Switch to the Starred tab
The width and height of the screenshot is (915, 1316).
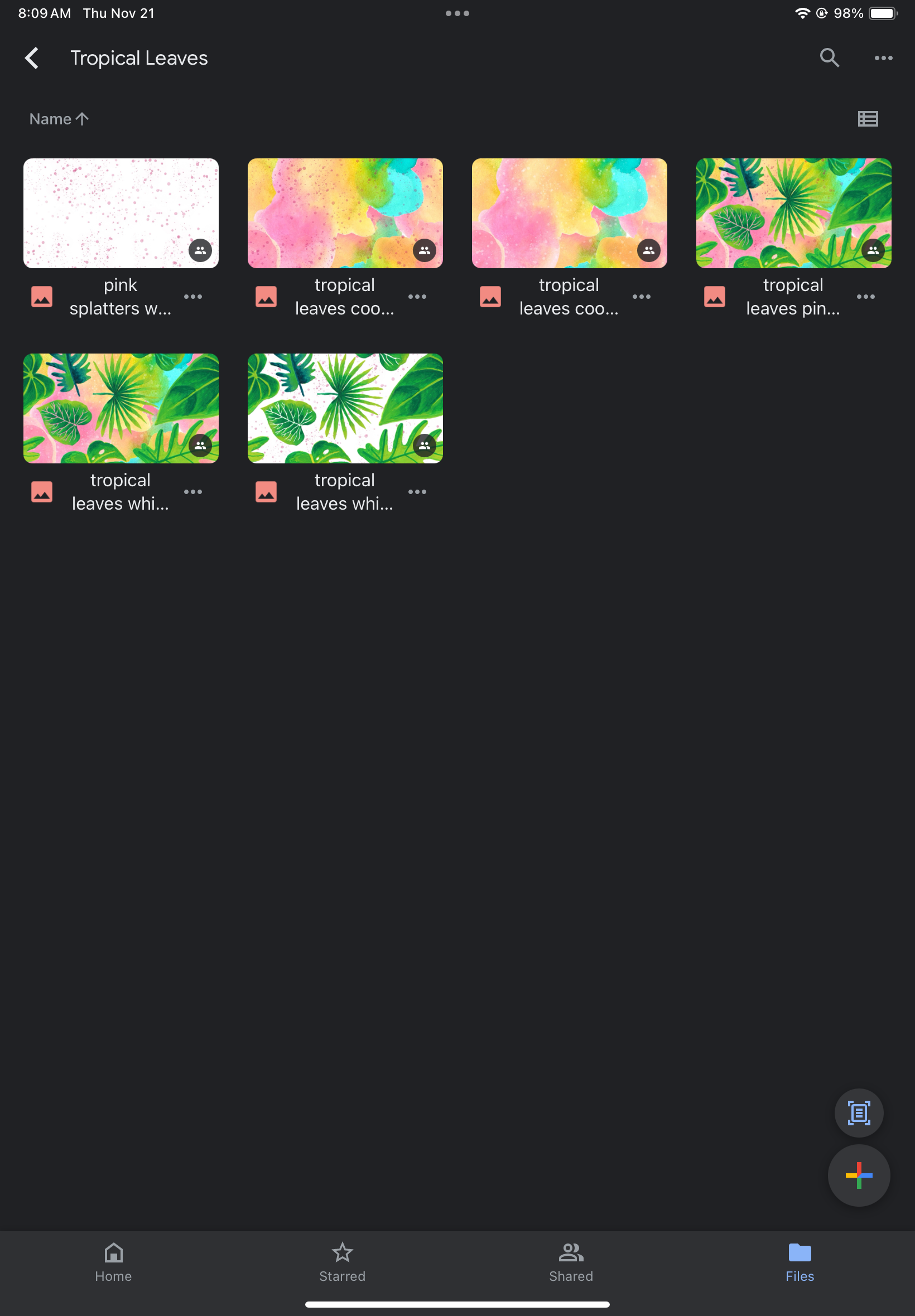pyautogui.click(x=342, y=1262)
